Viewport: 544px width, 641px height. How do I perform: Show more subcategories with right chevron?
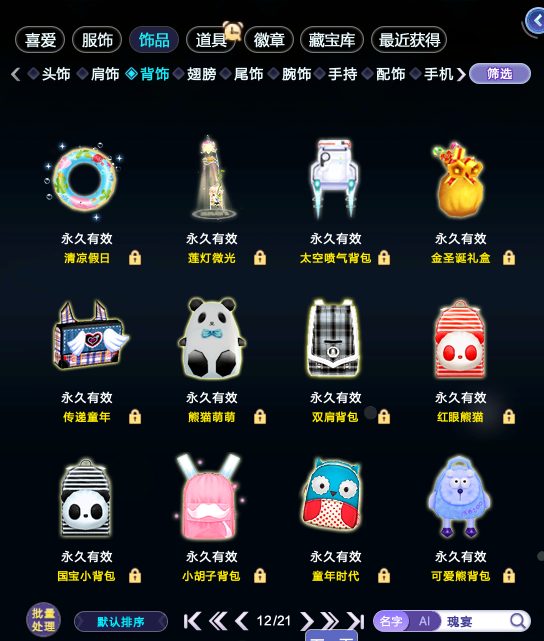point(461,74)
